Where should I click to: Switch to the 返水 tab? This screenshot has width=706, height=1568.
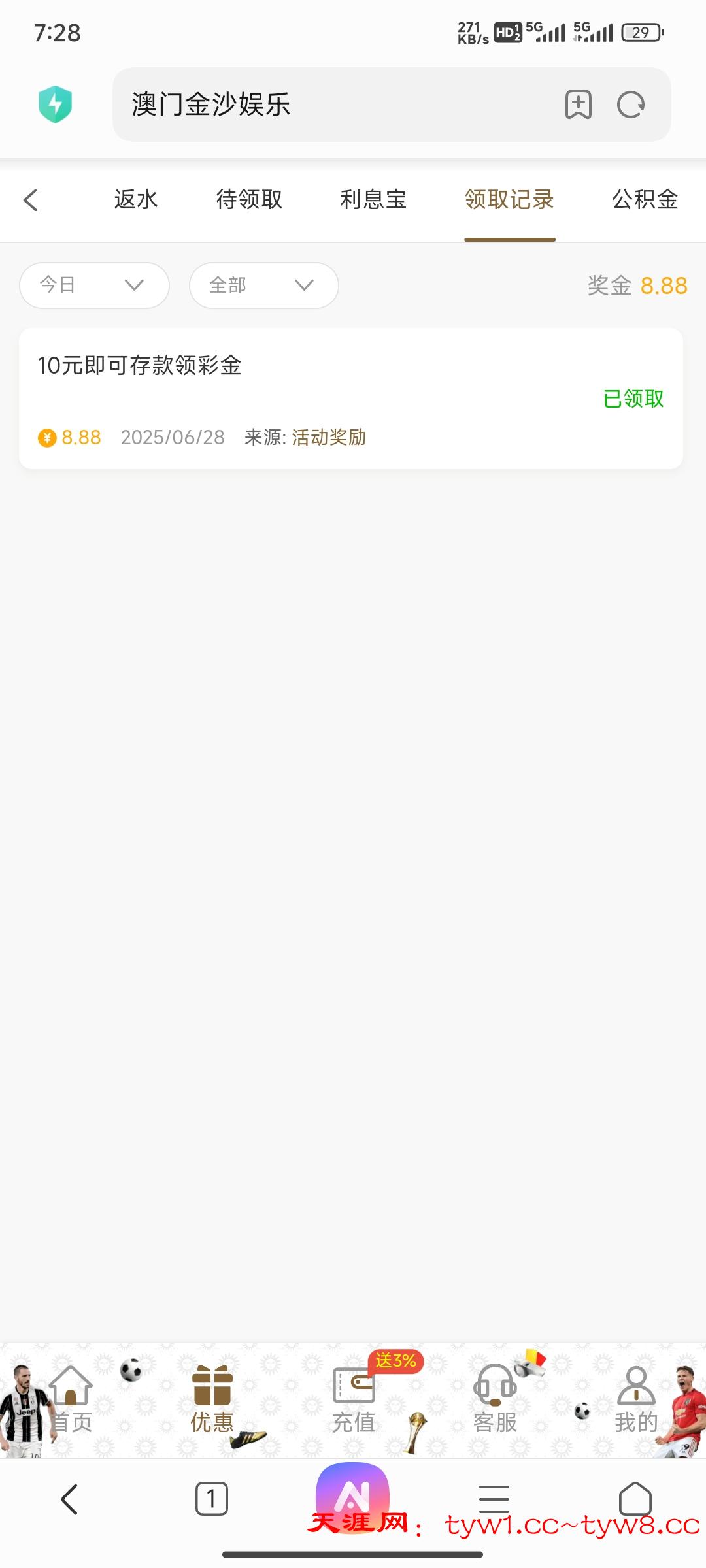136,200
